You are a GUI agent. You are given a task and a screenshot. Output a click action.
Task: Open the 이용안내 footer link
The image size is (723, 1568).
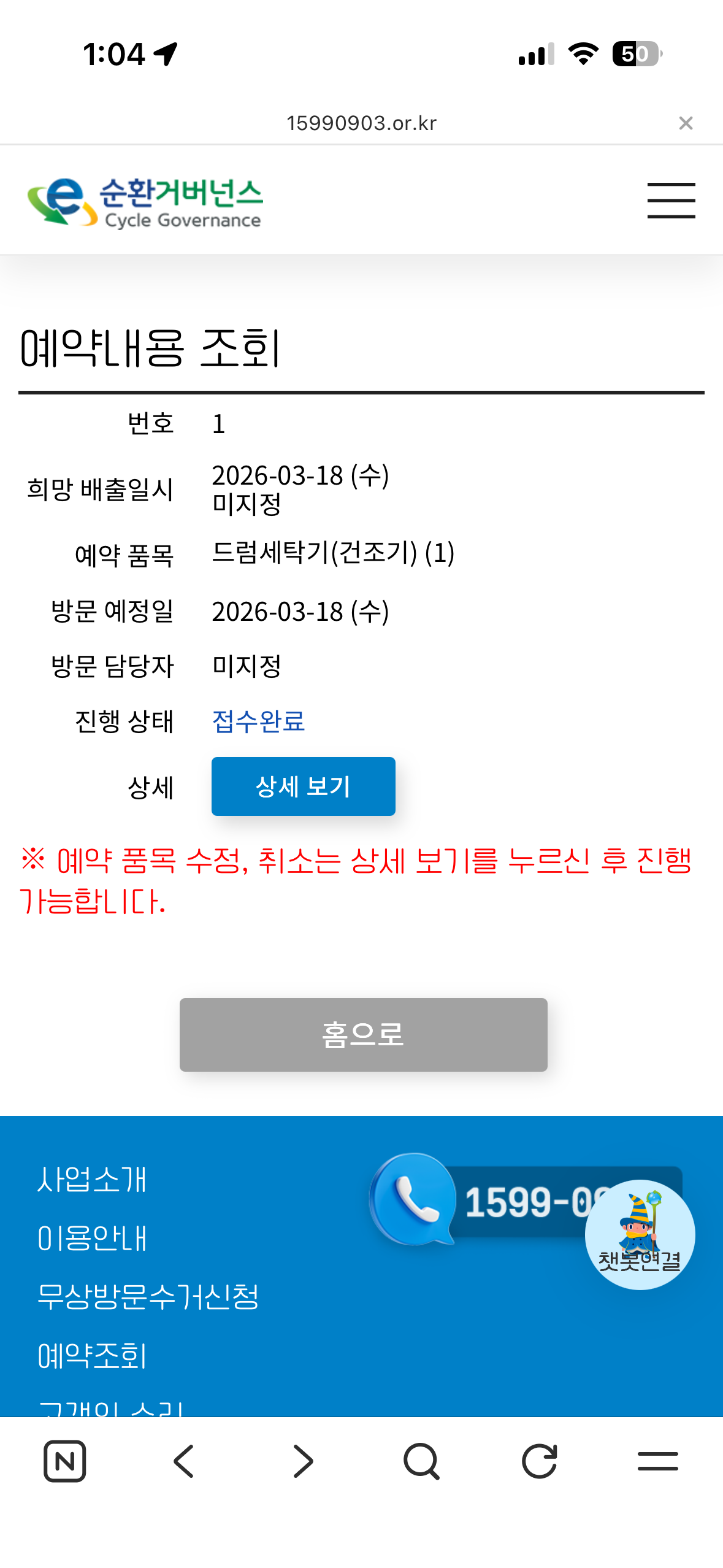point(92,1238)
